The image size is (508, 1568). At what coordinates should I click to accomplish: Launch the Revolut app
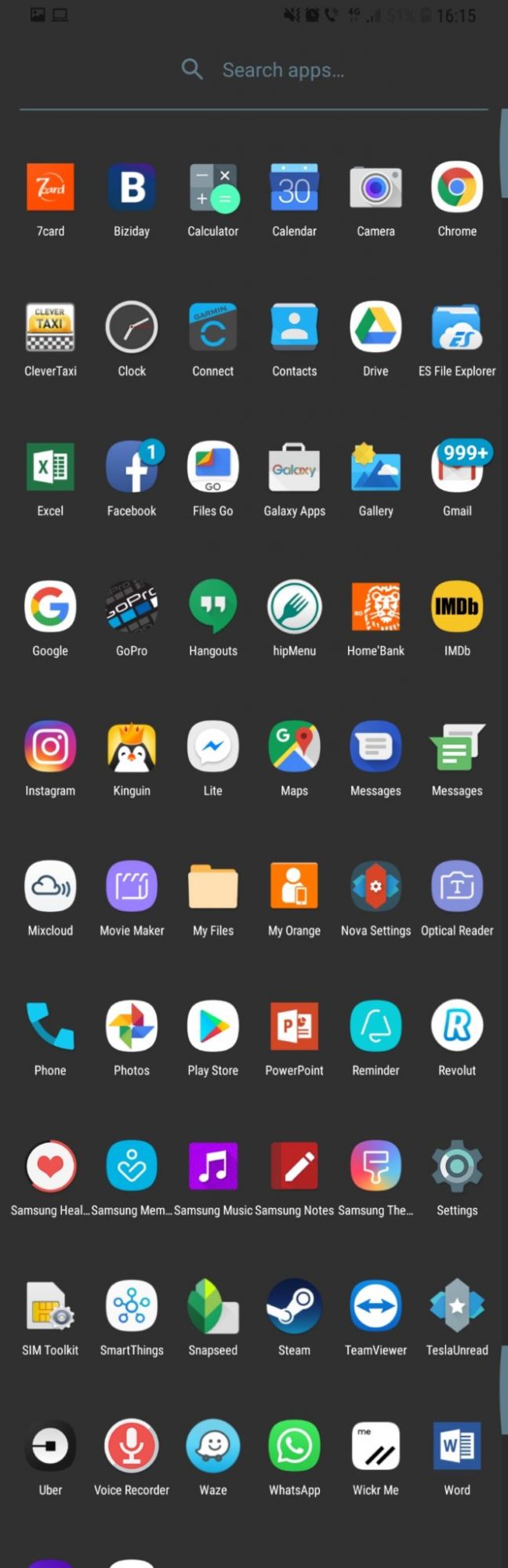point(457,1027)
